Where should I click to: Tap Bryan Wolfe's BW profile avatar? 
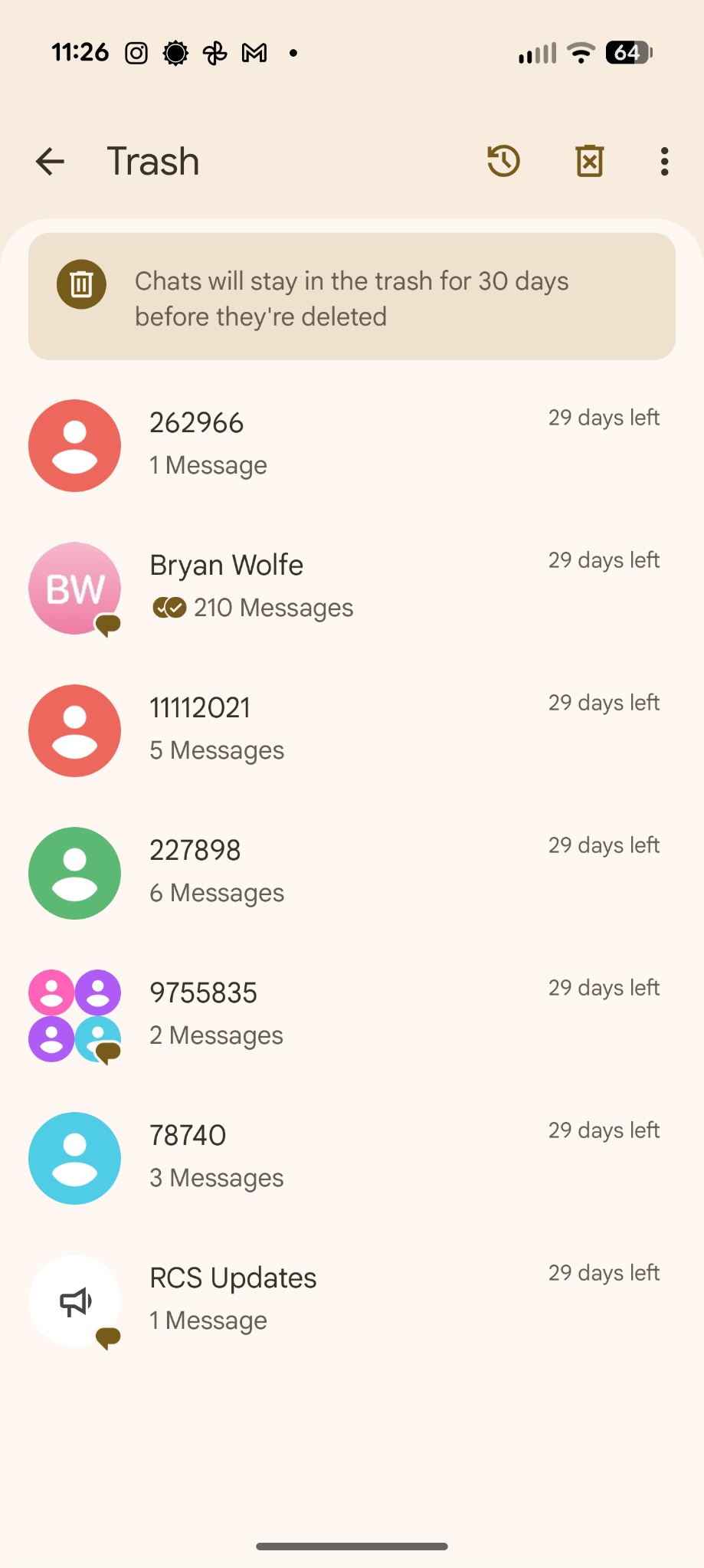tap(74, 588)
